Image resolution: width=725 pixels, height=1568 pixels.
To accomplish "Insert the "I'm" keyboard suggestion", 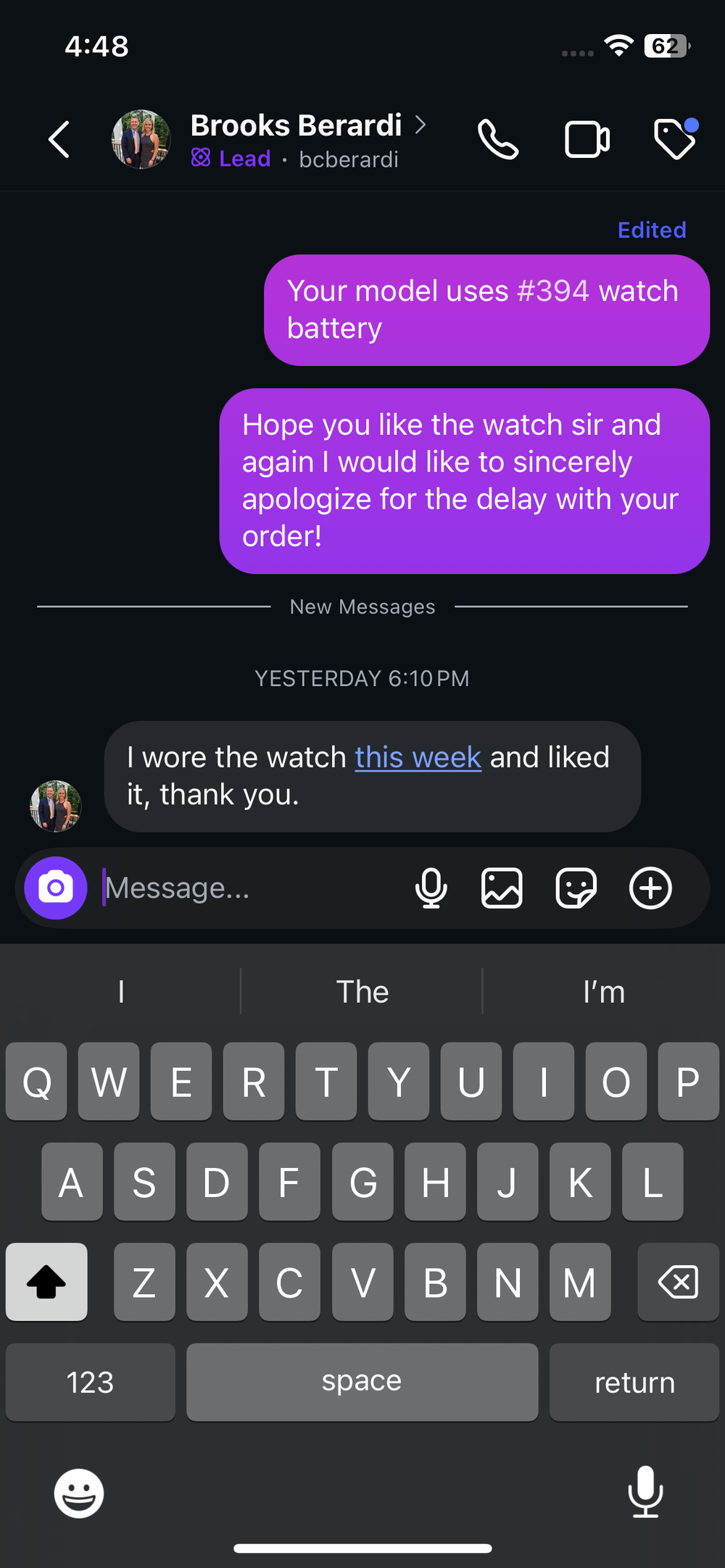I will (x=603, y=991).
